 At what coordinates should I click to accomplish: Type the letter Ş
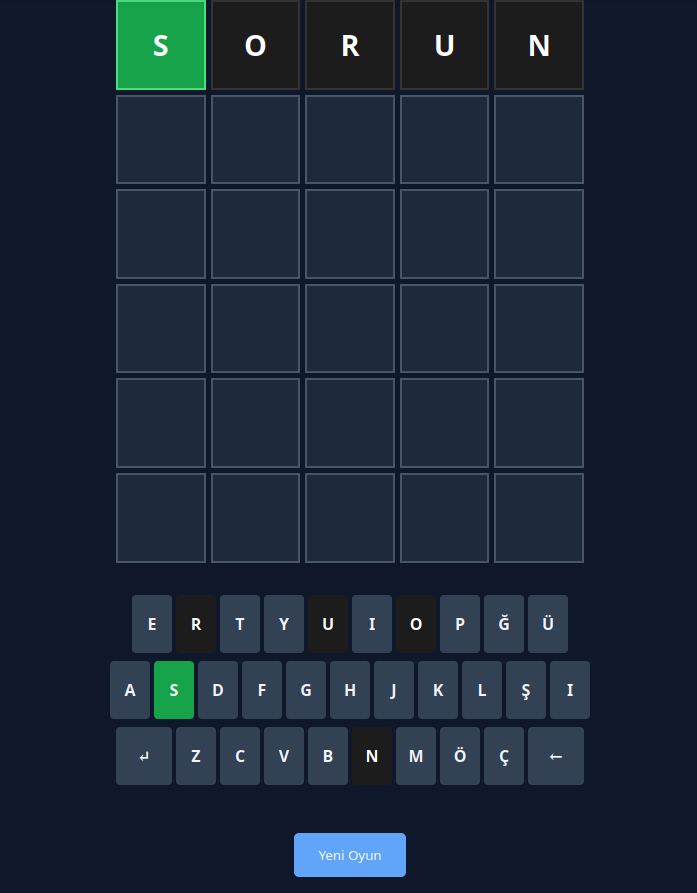[526, 690]
